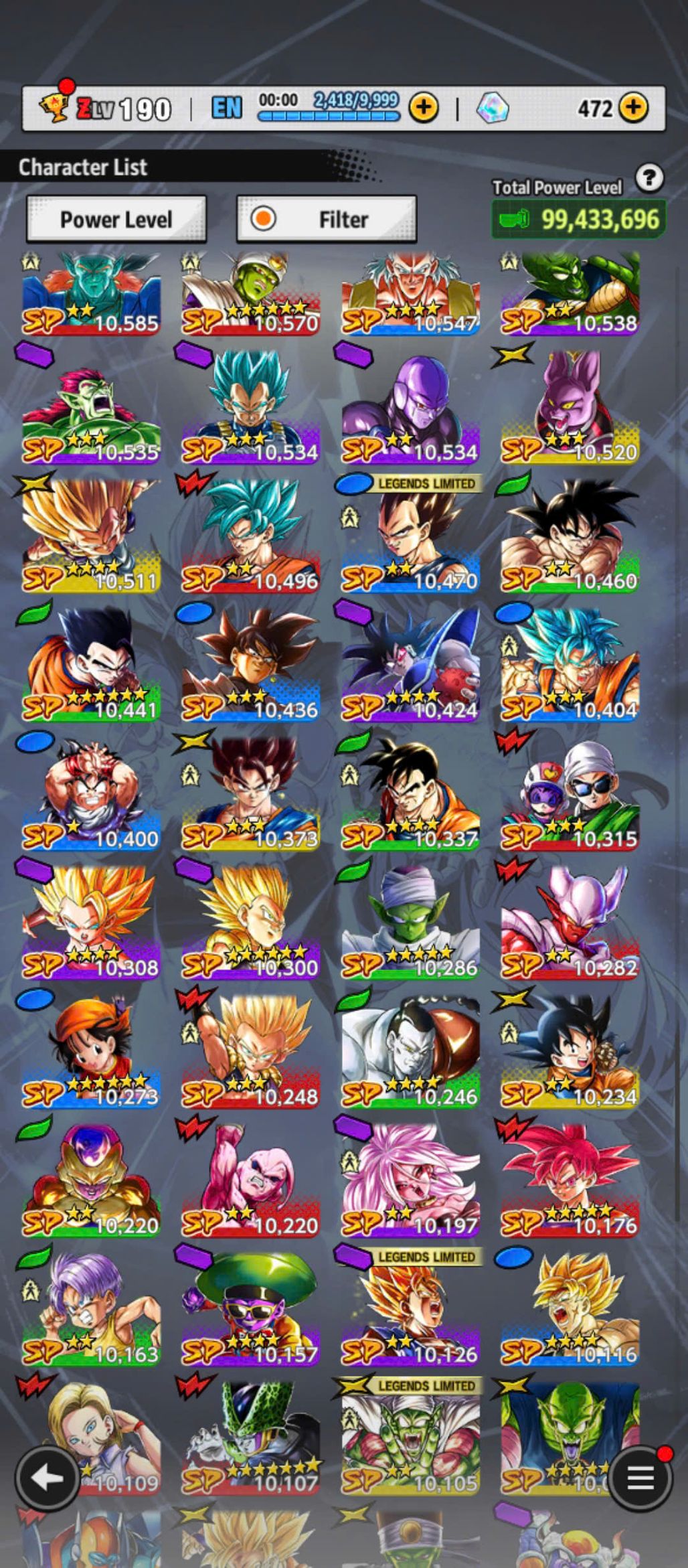The image size is (688, 1568).
Task: Add crystals with the plus beside 472
Action: click(633, 107)
